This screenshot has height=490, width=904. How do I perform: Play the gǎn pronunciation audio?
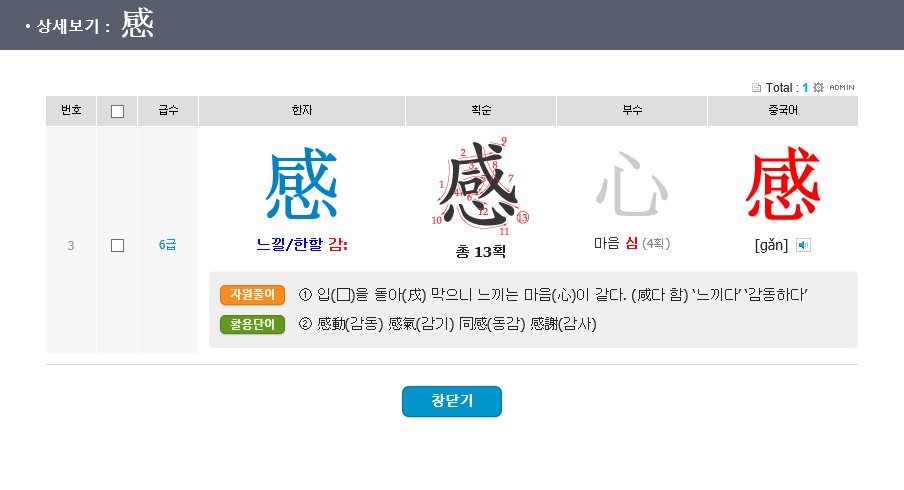pyautogui.click(x=803, y=245)
